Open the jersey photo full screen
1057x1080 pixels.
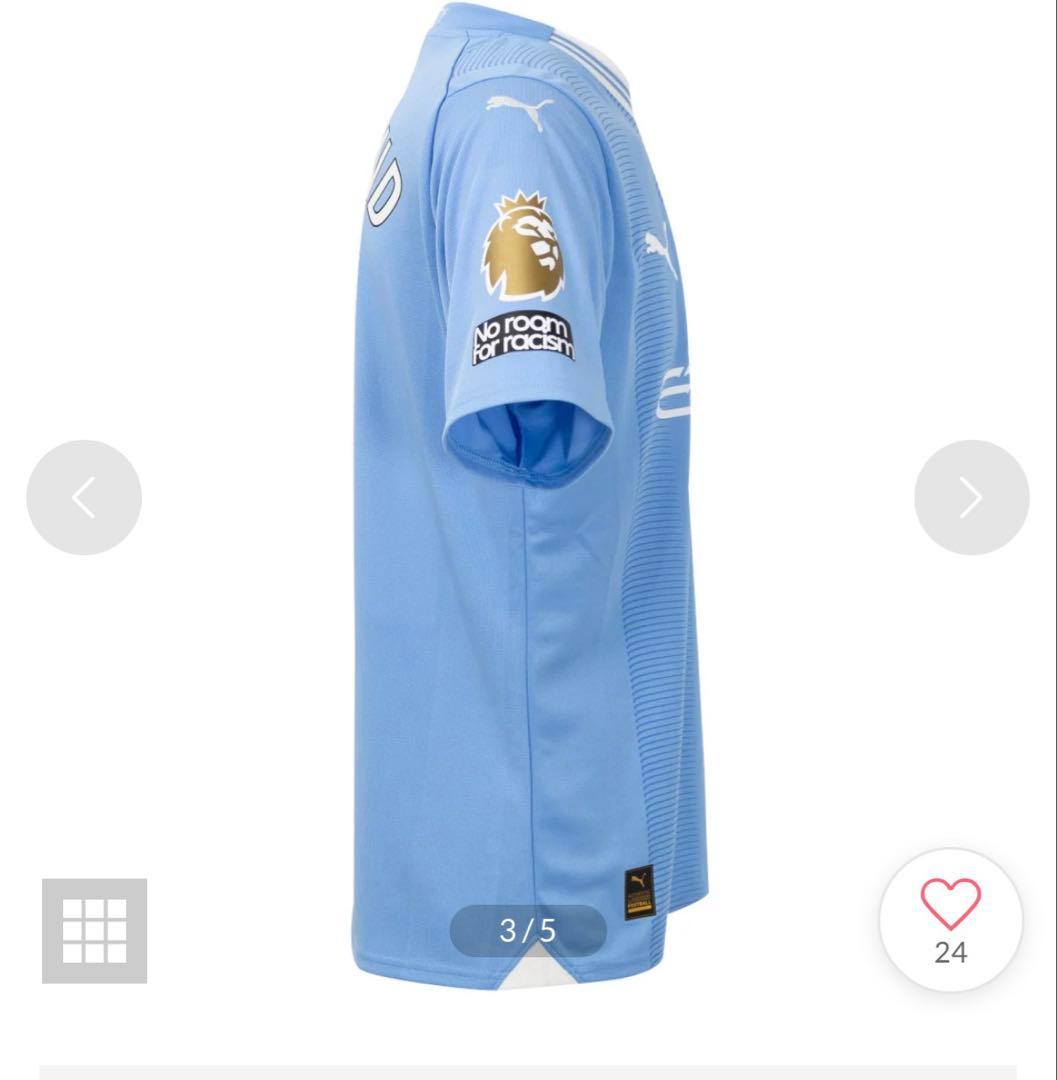pyautogui.click(x=528, y=600)
